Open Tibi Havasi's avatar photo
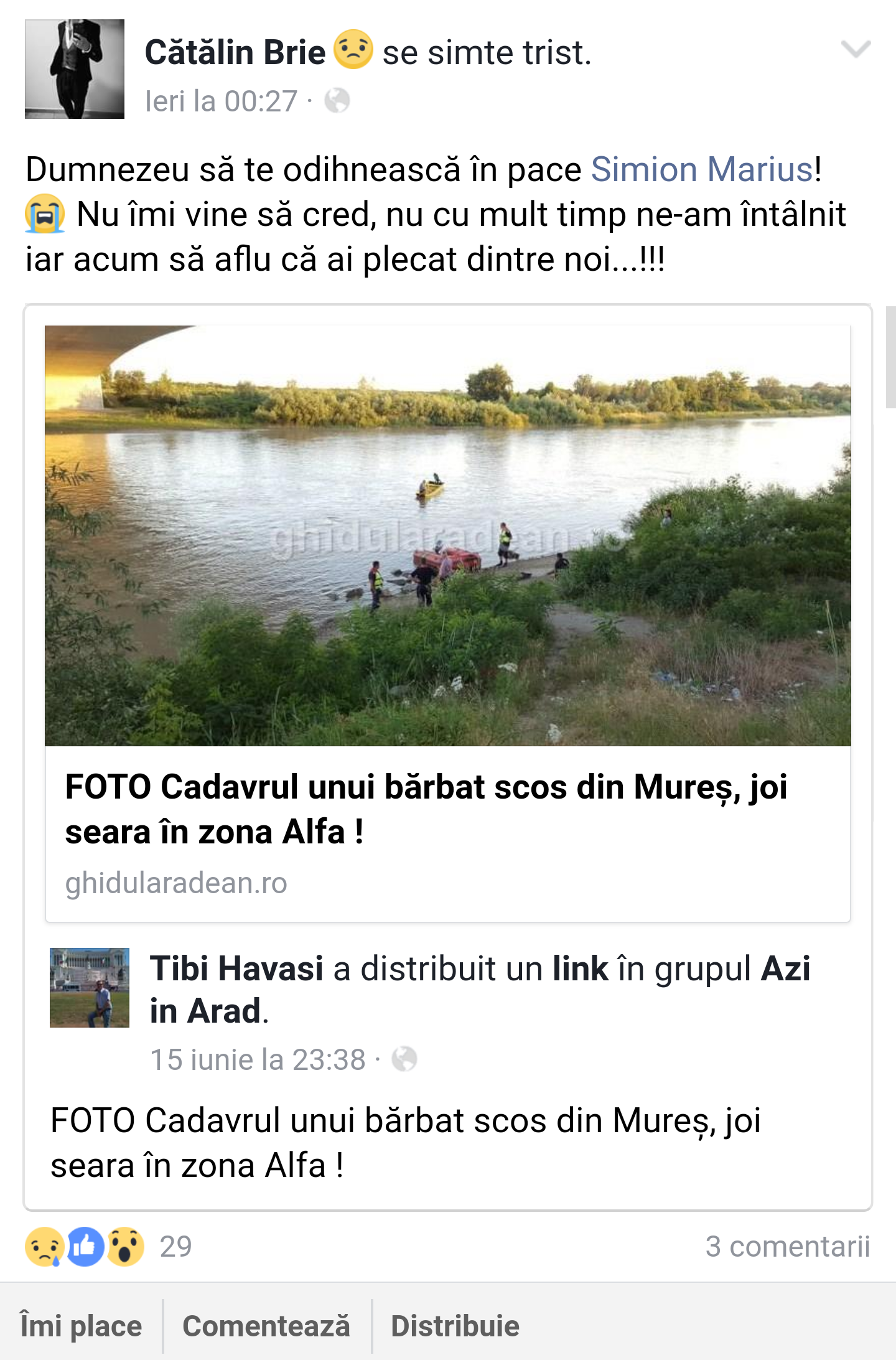Viewport: 896px width, 1360px height. click(90, 988)
